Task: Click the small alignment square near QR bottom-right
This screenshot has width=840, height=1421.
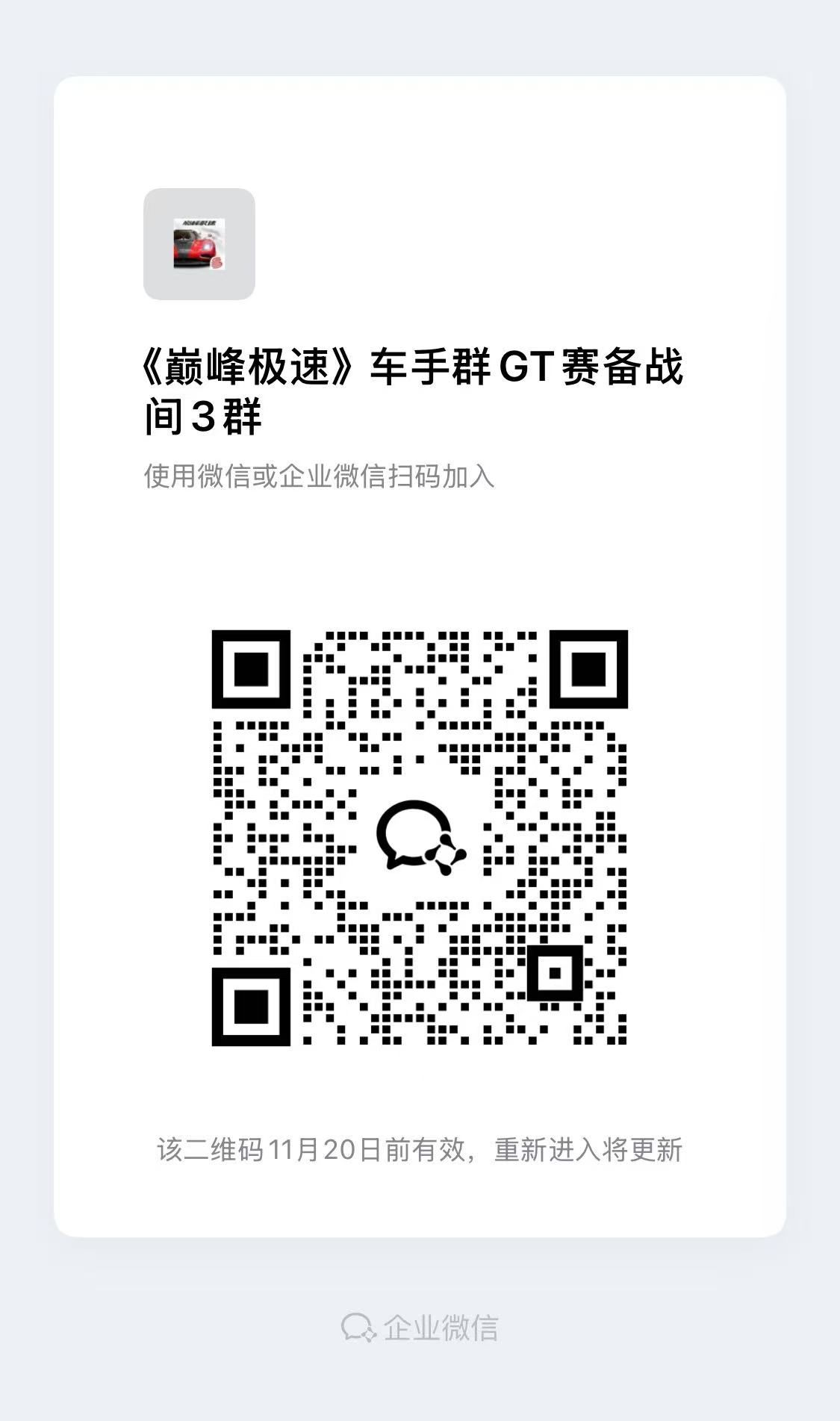Action: click(554, 974)
